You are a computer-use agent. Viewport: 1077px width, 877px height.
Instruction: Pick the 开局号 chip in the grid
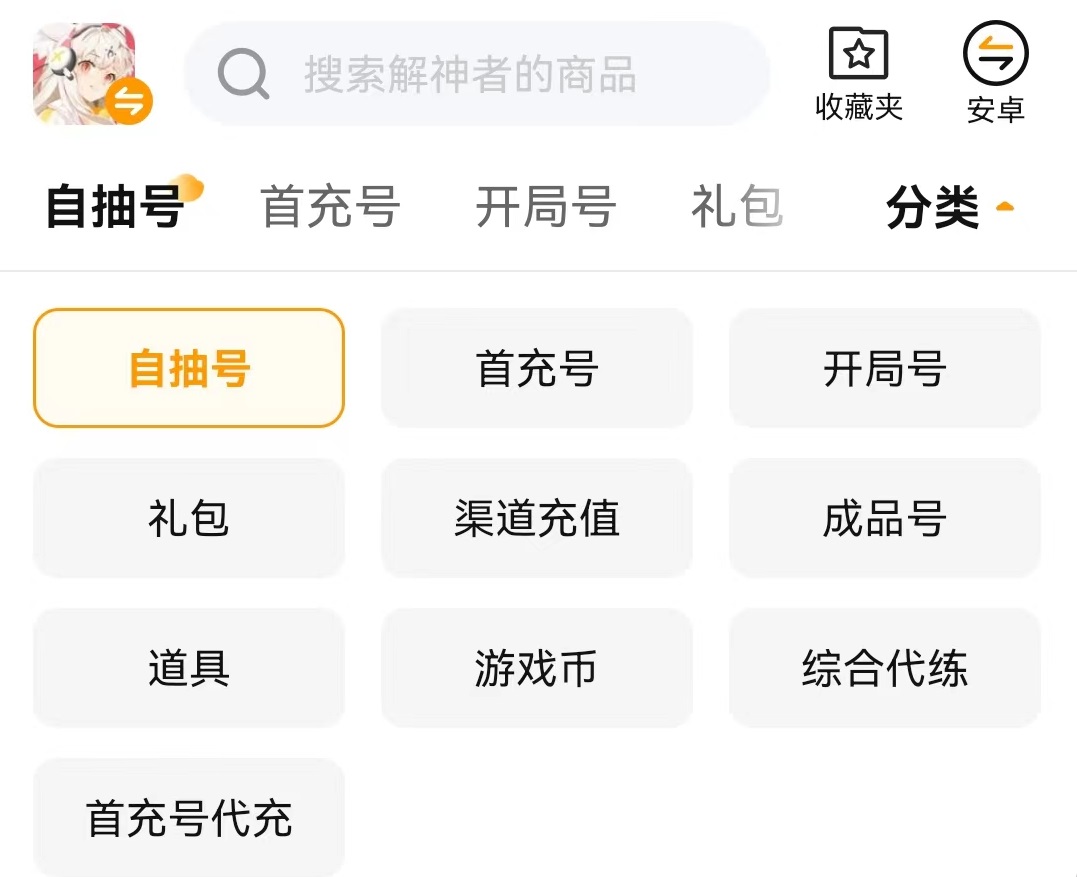tap(885, 368)
